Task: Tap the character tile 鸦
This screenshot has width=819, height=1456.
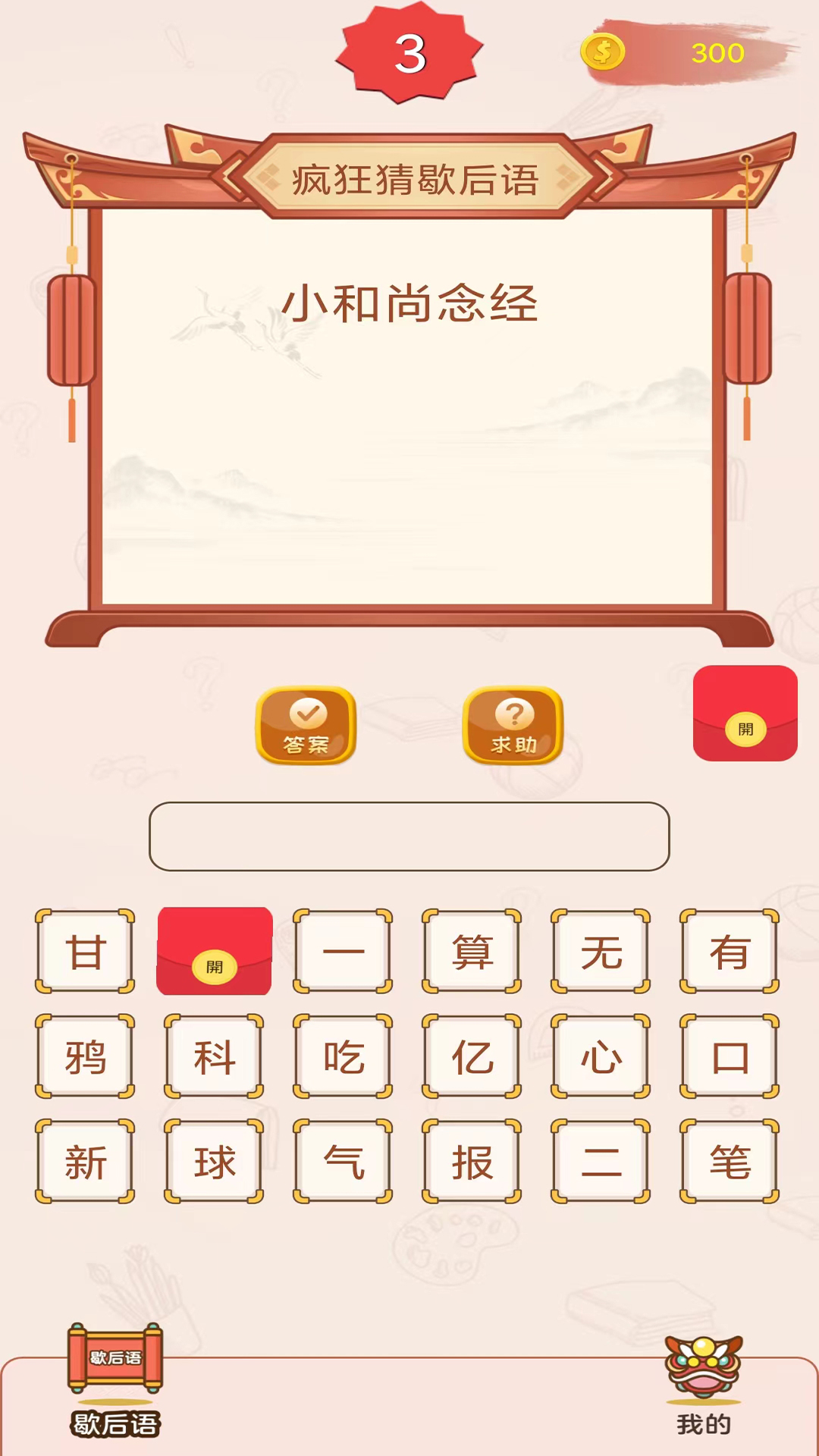Action: coord(85,1056)
